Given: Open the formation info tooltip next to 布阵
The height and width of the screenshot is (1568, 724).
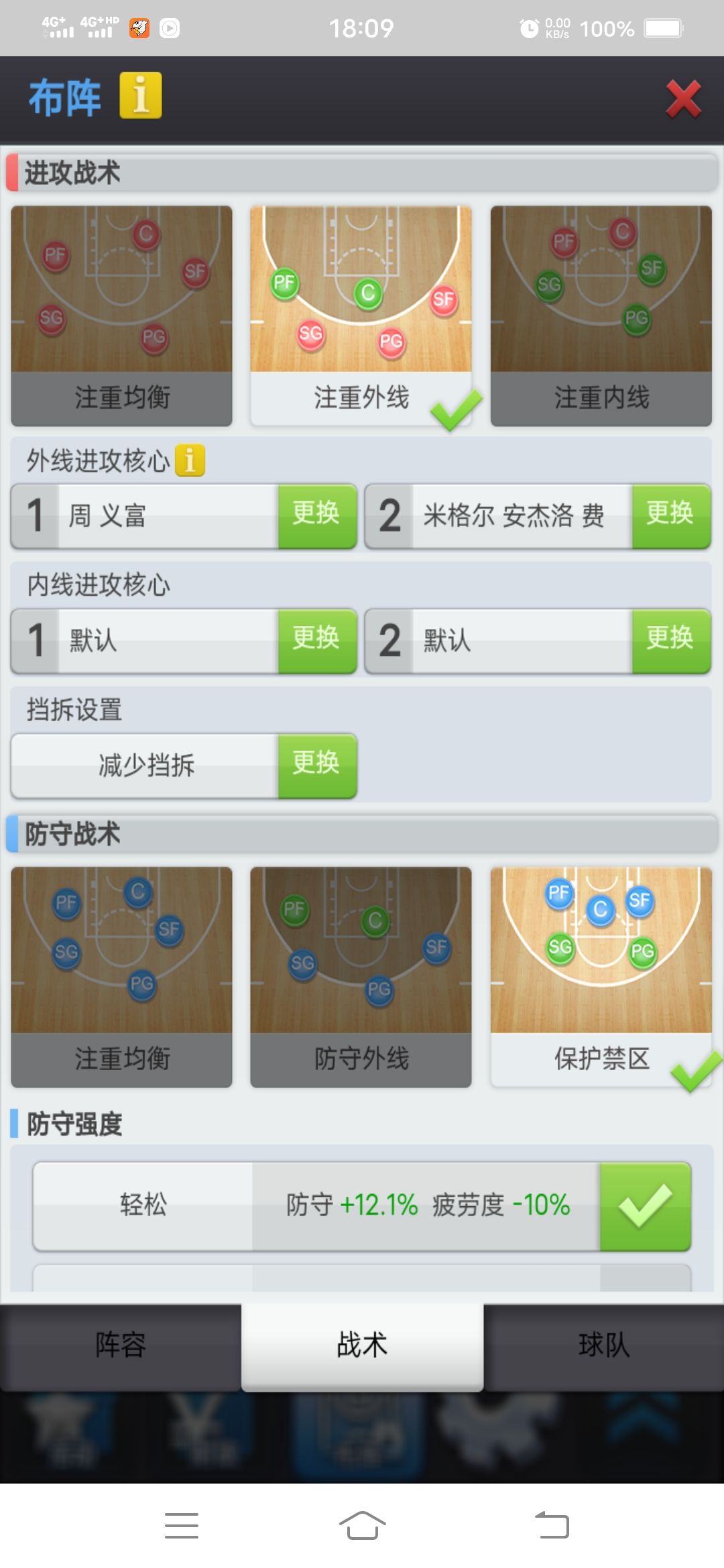Looking at the screenshot, I should [139, 95].
